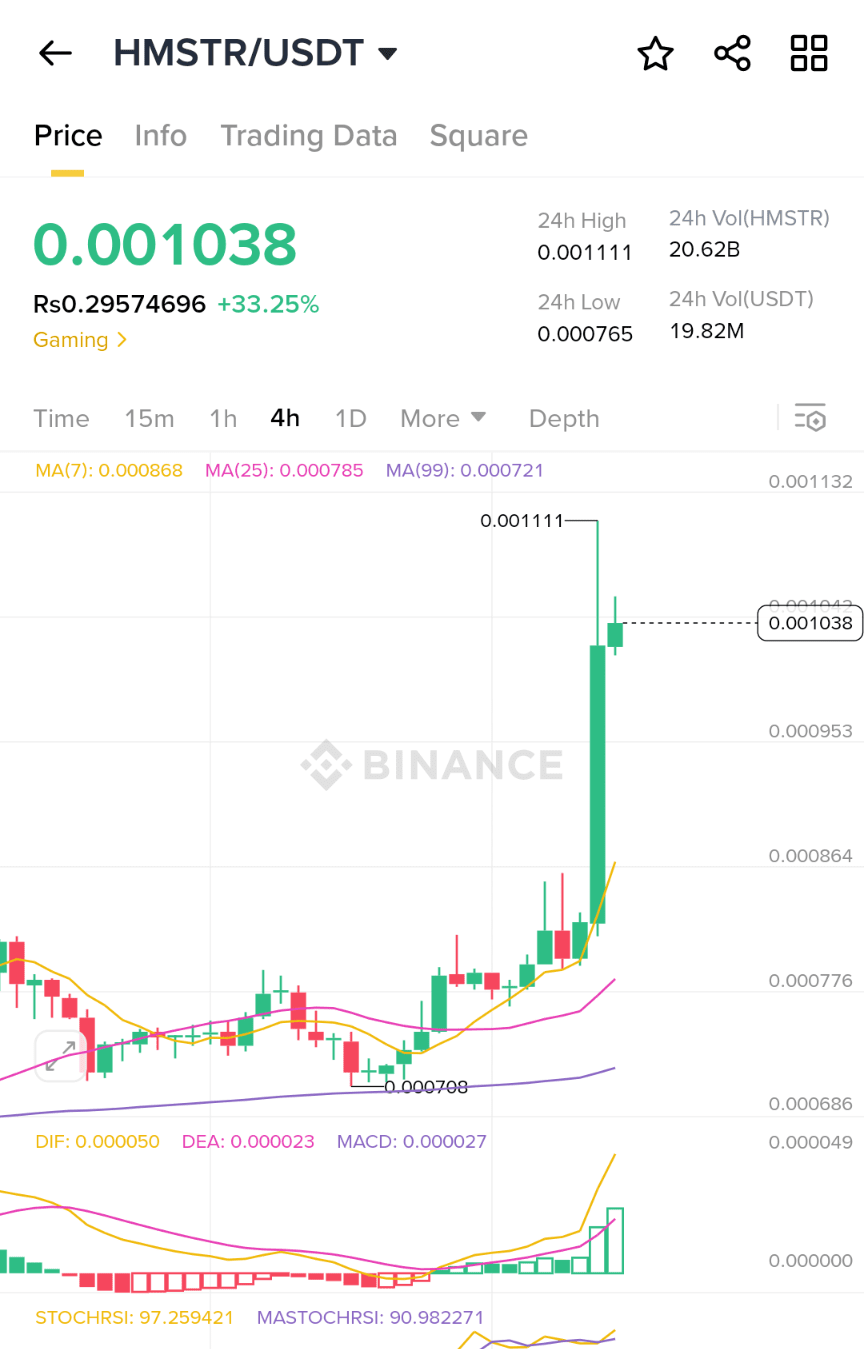
Task: Select the Time chart view
Action: tap(61, 418)
